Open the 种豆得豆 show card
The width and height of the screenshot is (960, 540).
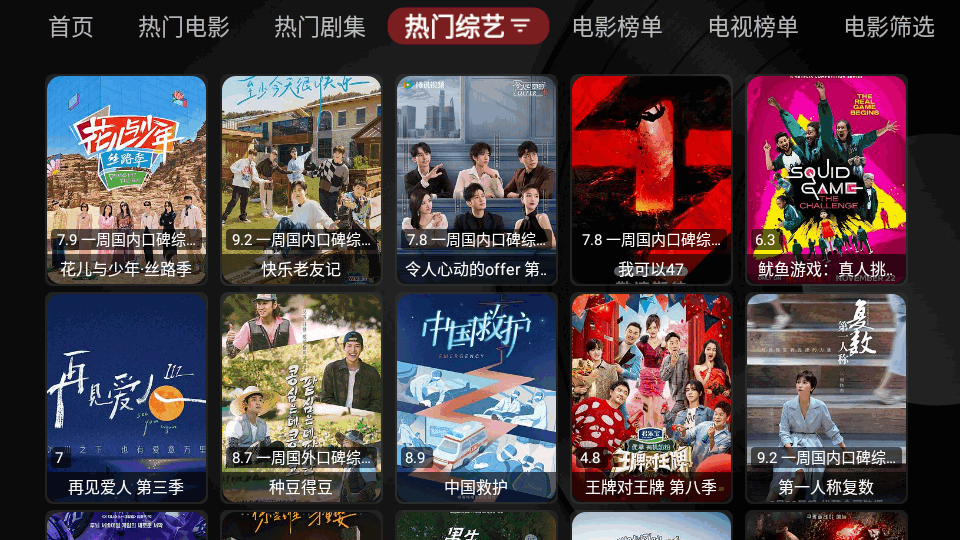click(301, 397)
